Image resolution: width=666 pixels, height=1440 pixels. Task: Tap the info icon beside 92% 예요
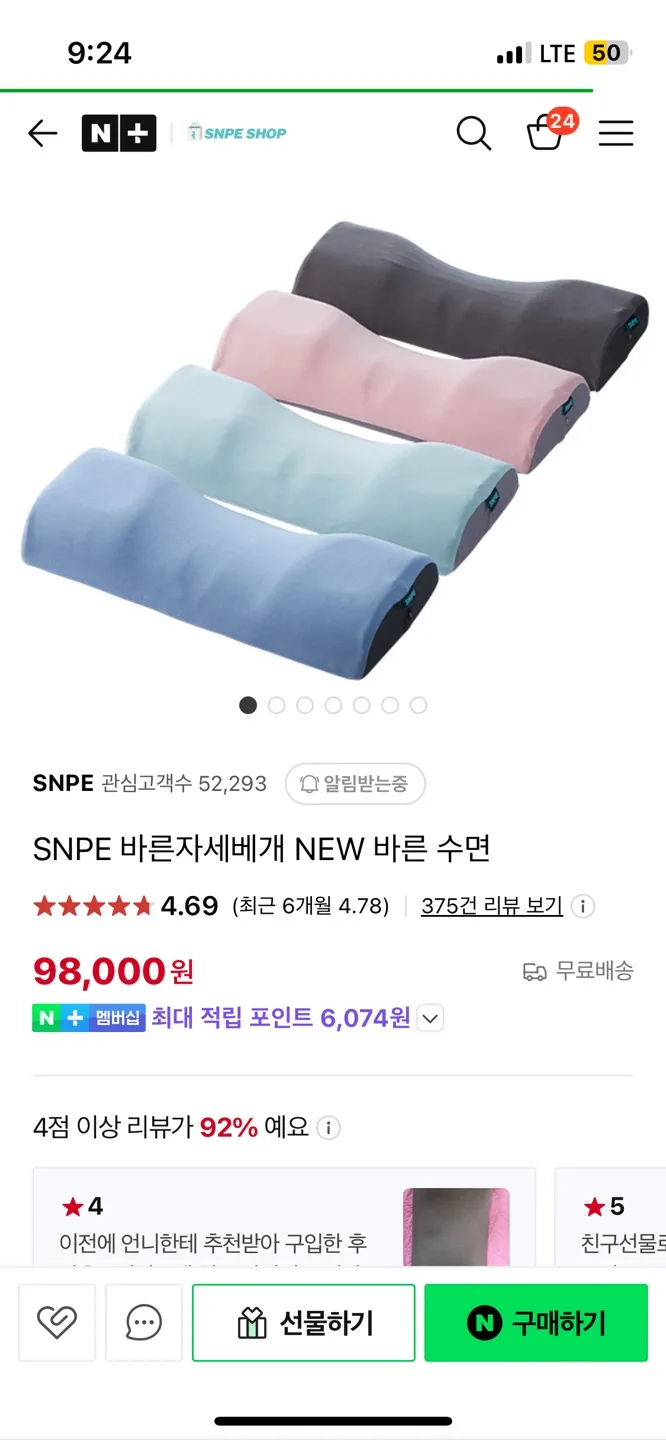328,1128
